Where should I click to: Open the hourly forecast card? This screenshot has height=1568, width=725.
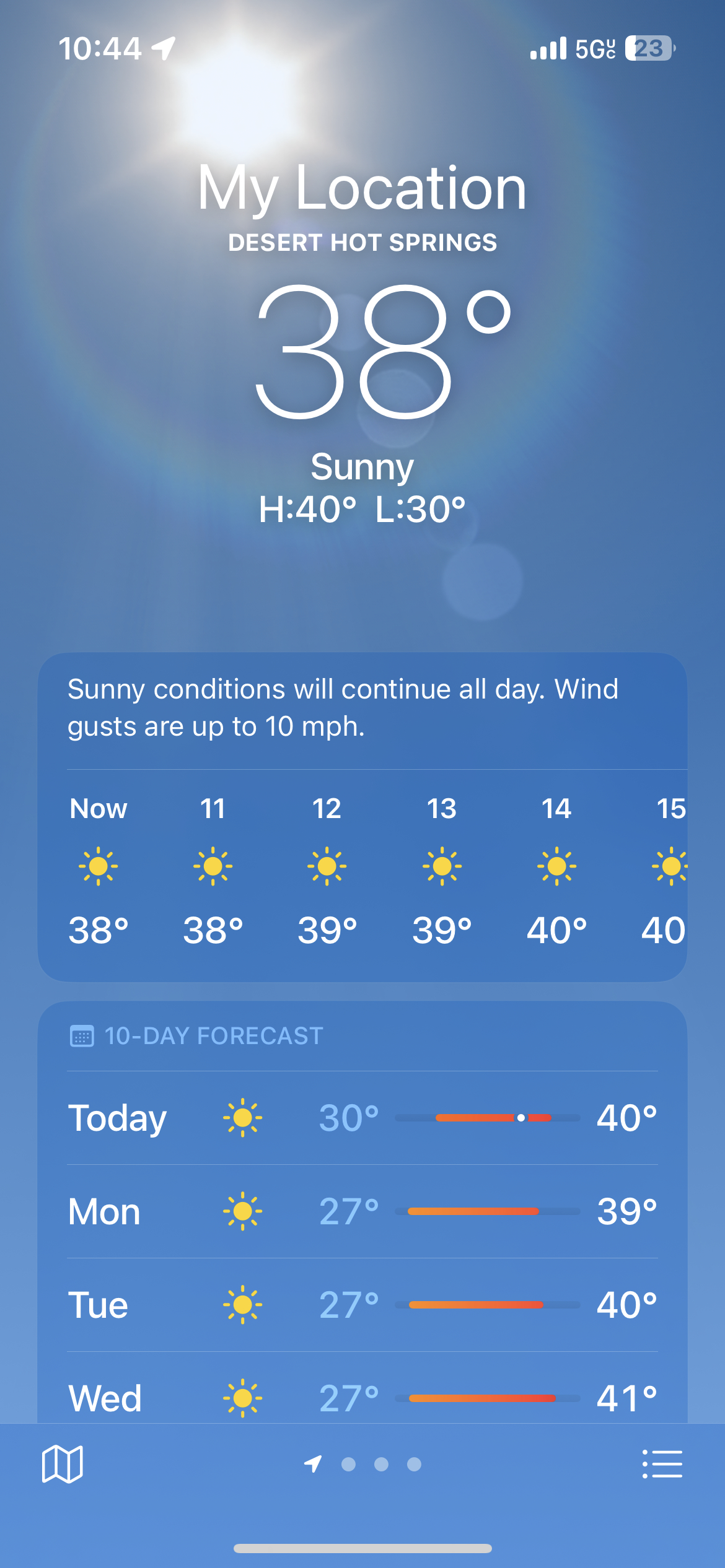[x=362, y=867]
